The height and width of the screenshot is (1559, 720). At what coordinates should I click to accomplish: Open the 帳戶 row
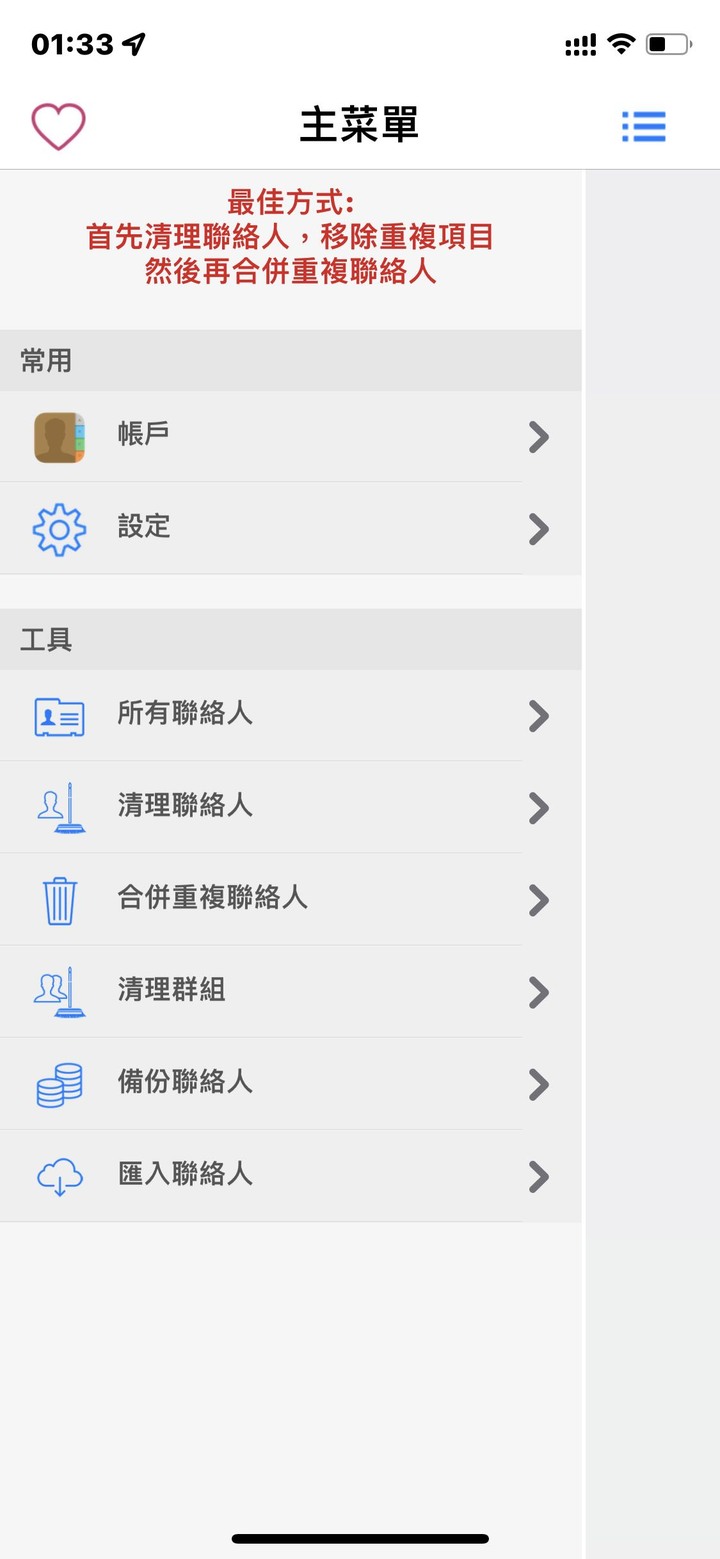290,436
